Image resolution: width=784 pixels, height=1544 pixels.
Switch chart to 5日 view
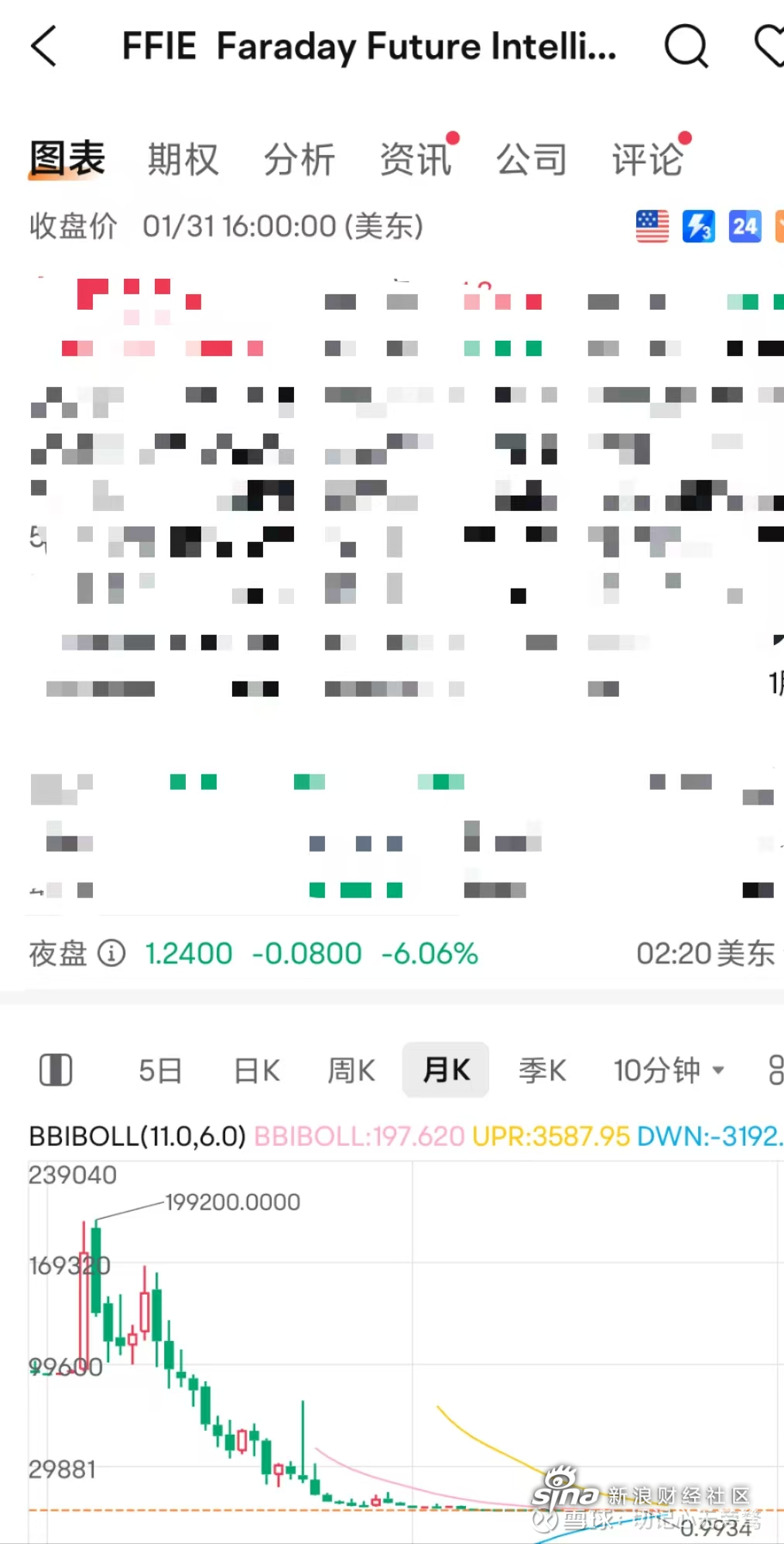(x=160, y=1070)
